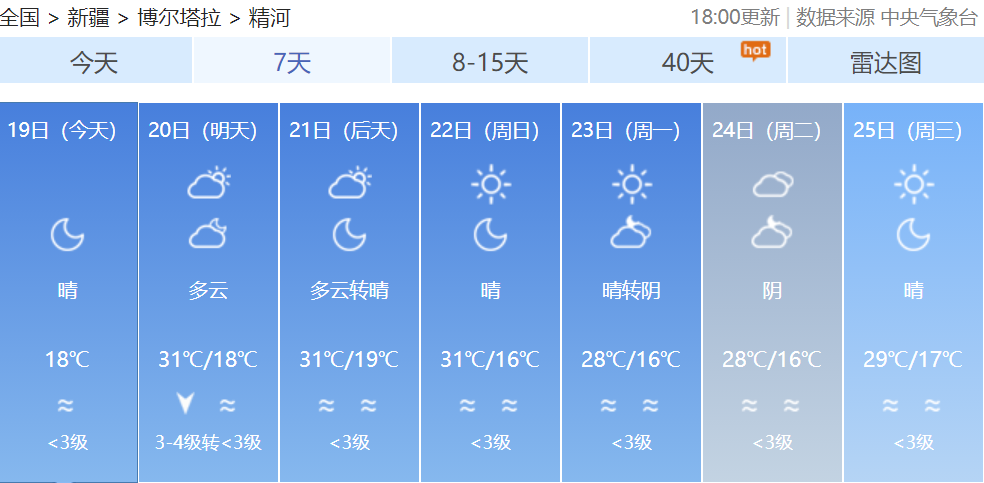Tap the 23日 (周一) forecast card

(631, 290)
